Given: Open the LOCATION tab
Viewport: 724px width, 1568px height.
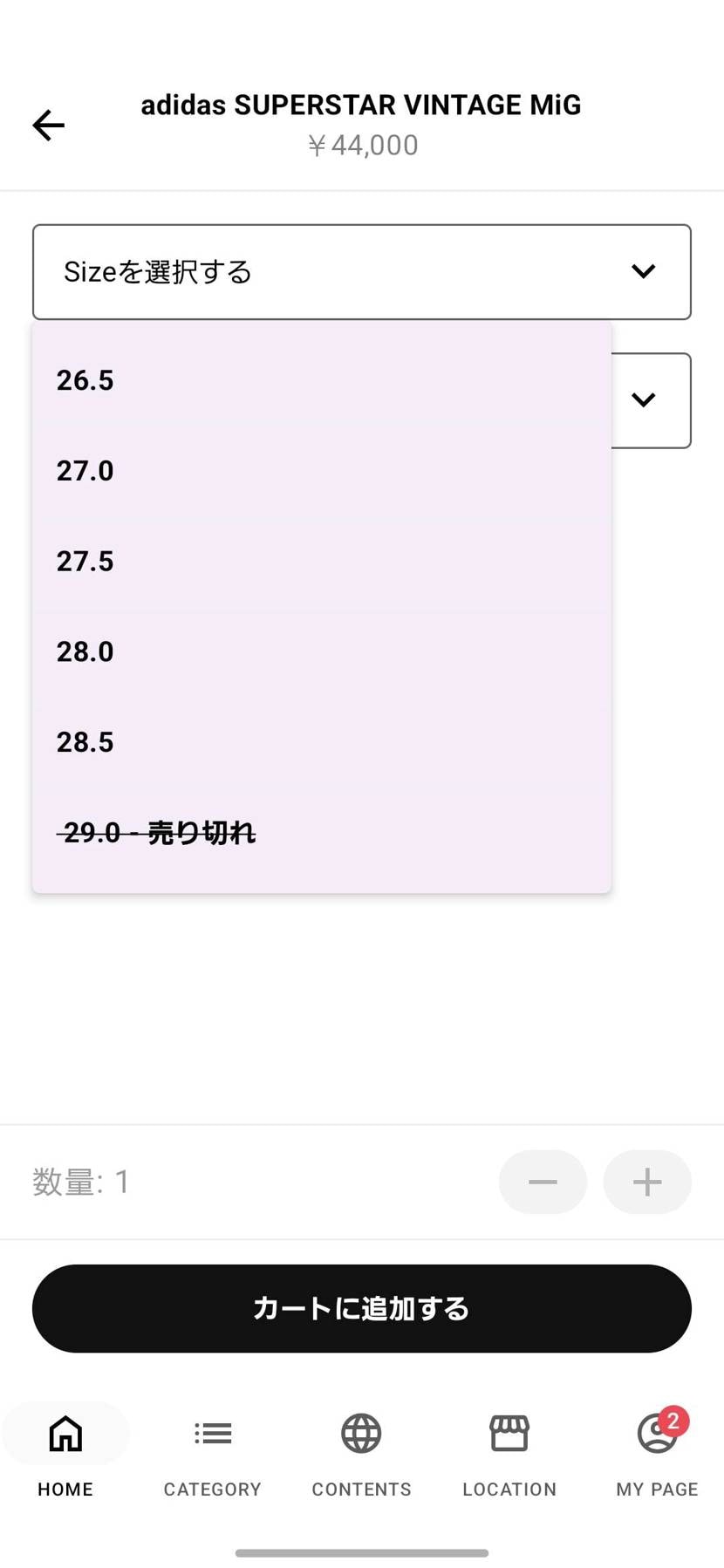Looking at the screenshot, I should click(509, 1451).
